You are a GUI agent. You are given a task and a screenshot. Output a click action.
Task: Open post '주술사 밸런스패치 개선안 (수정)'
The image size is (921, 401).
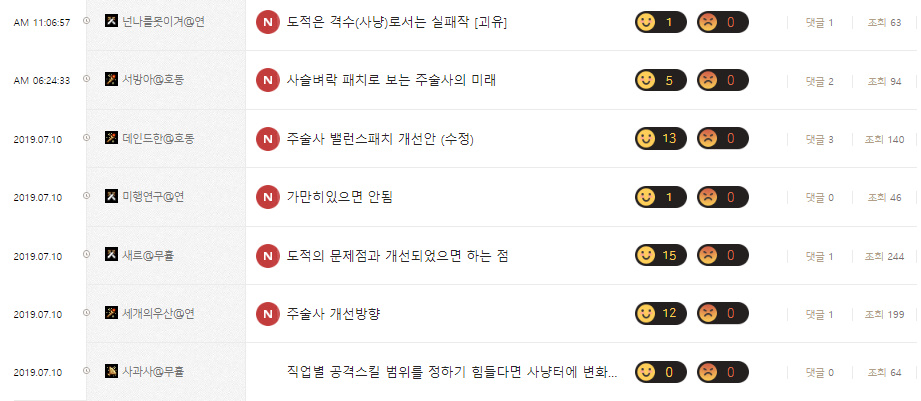point(379,138)
